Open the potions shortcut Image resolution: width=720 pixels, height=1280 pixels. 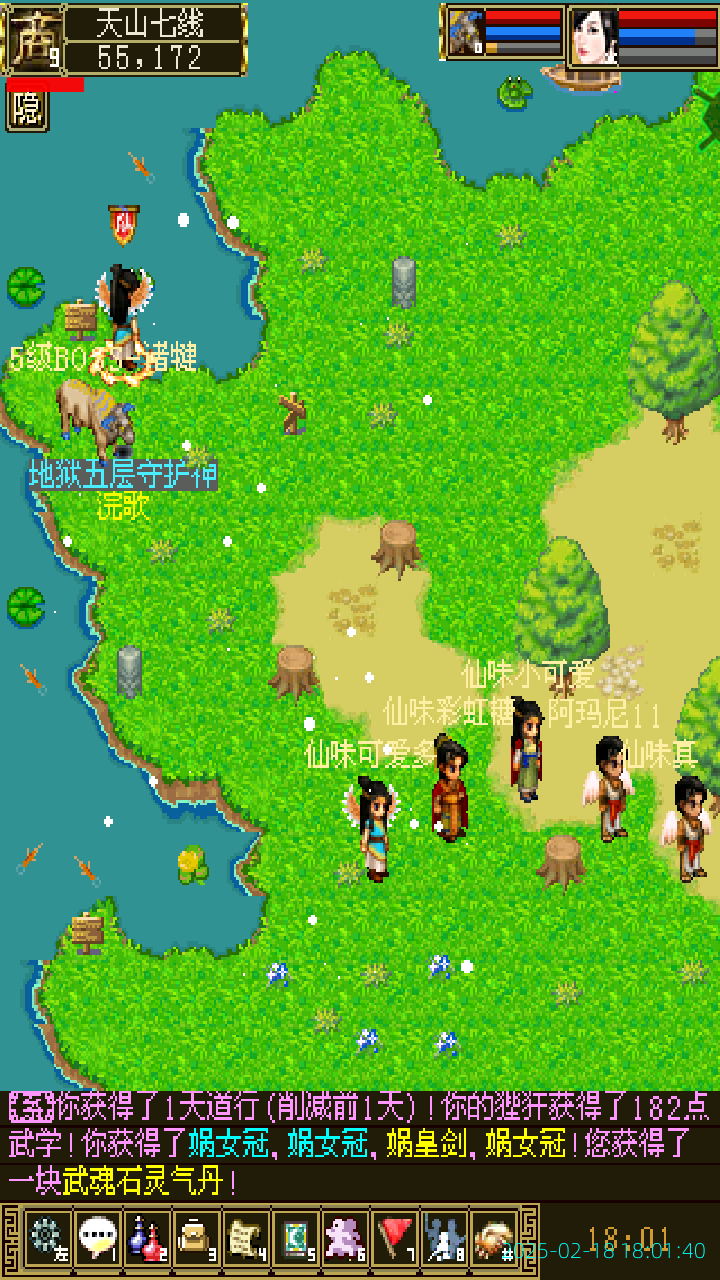coord(146,1238)
